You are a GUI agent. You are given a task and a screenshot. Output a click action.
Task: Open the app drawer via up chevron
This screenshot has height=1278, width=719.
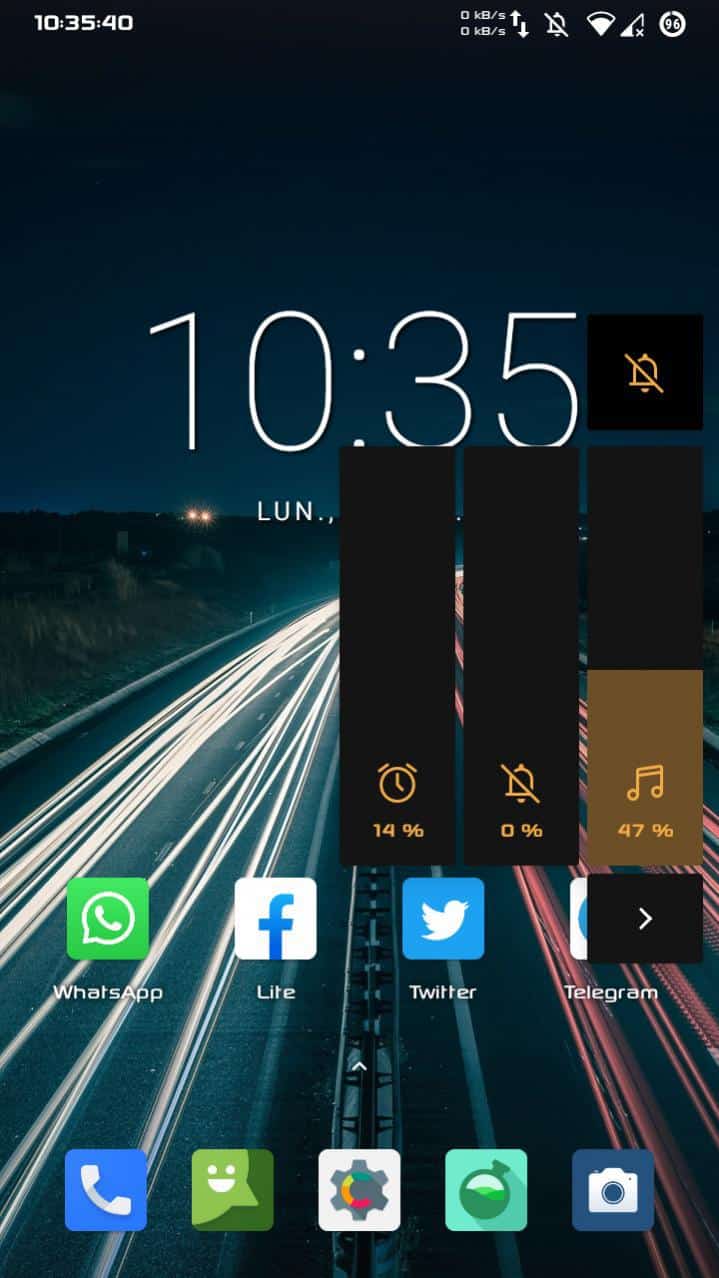pos(360,1067)
